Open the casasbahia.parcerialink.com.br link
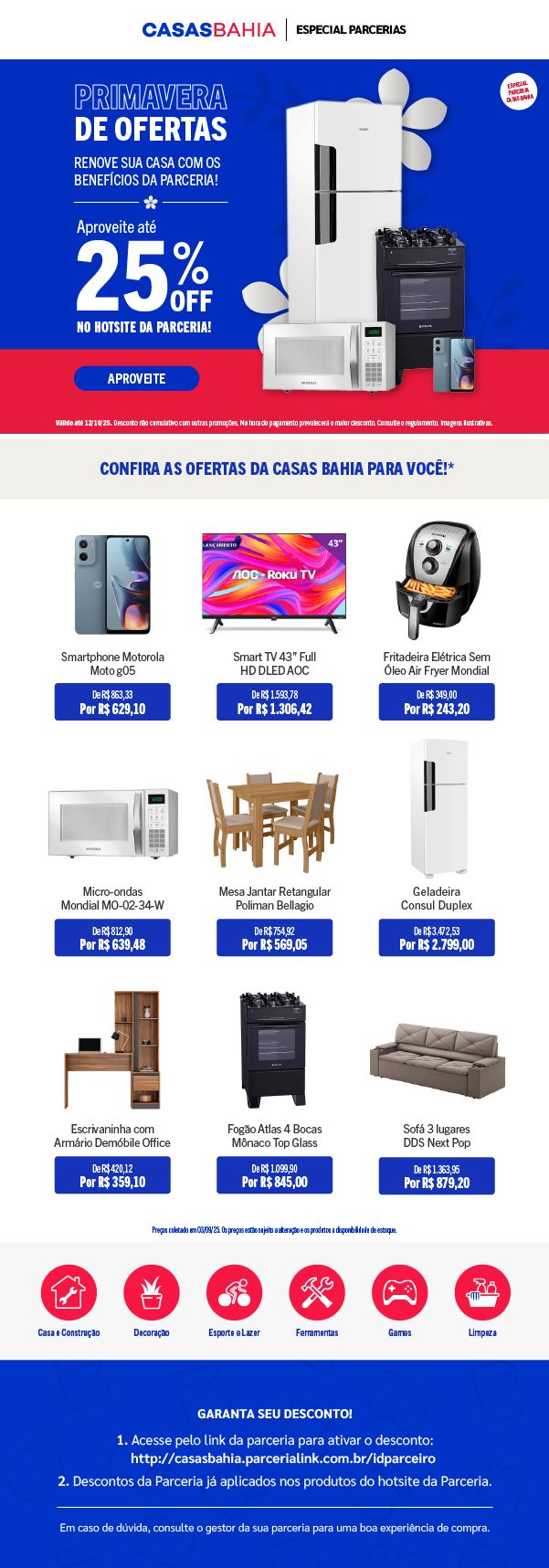Viewport: 549px width, 1568px height. pos(282,1458)
